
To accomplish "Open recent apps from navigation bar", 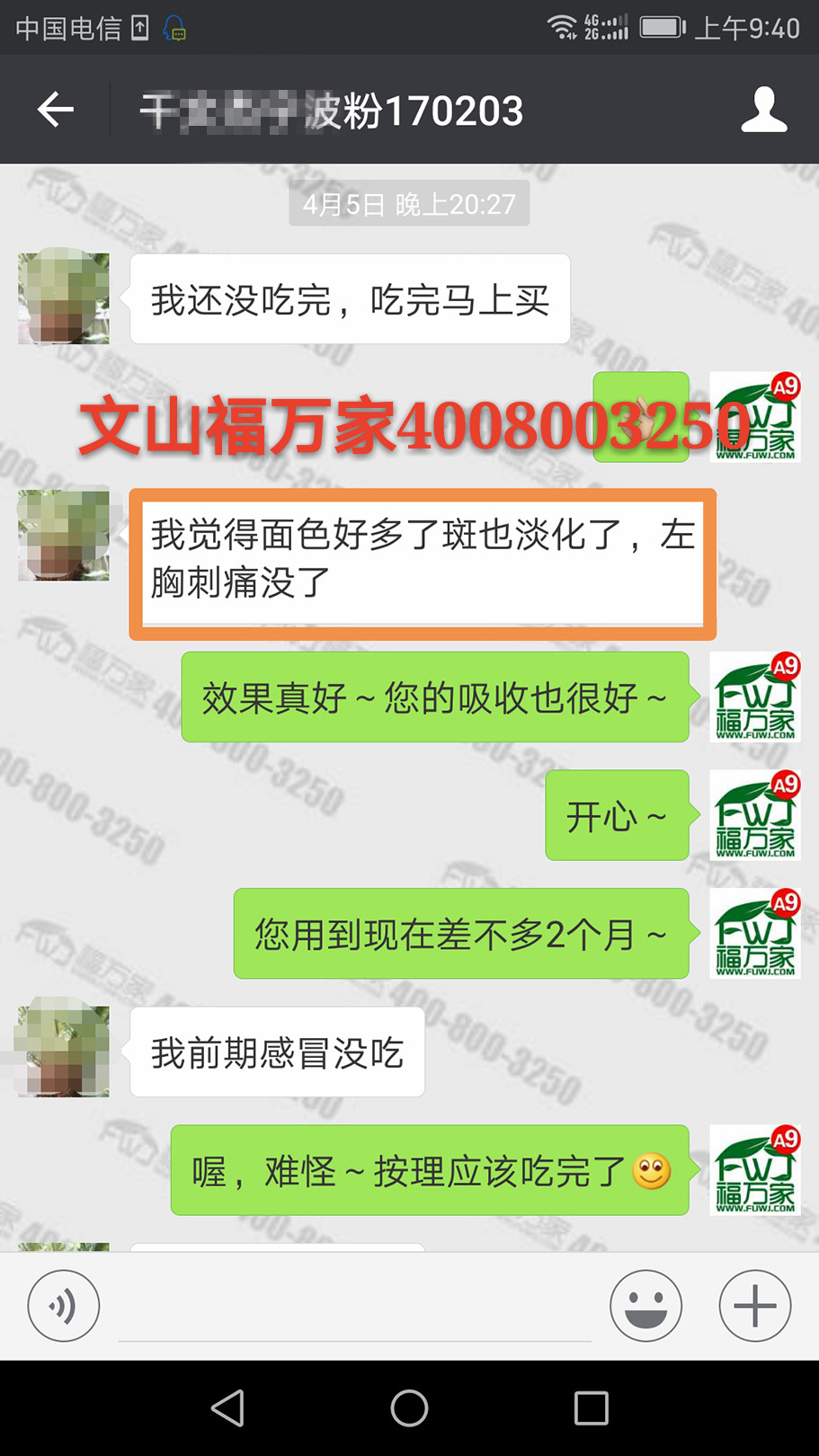I will tap(591, 1408).
